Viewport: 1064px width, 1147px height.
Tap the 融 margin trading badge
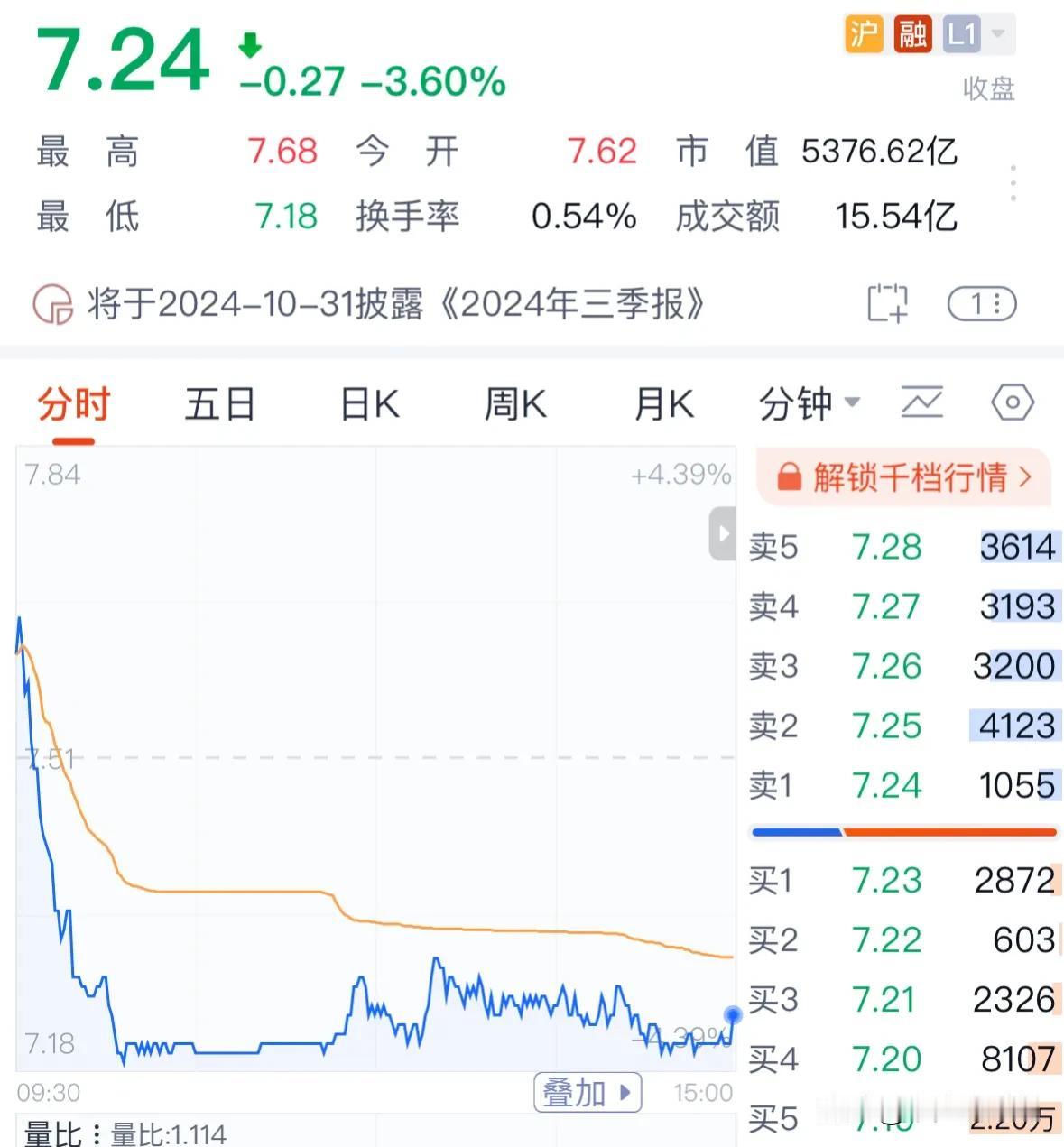(913, 34)
